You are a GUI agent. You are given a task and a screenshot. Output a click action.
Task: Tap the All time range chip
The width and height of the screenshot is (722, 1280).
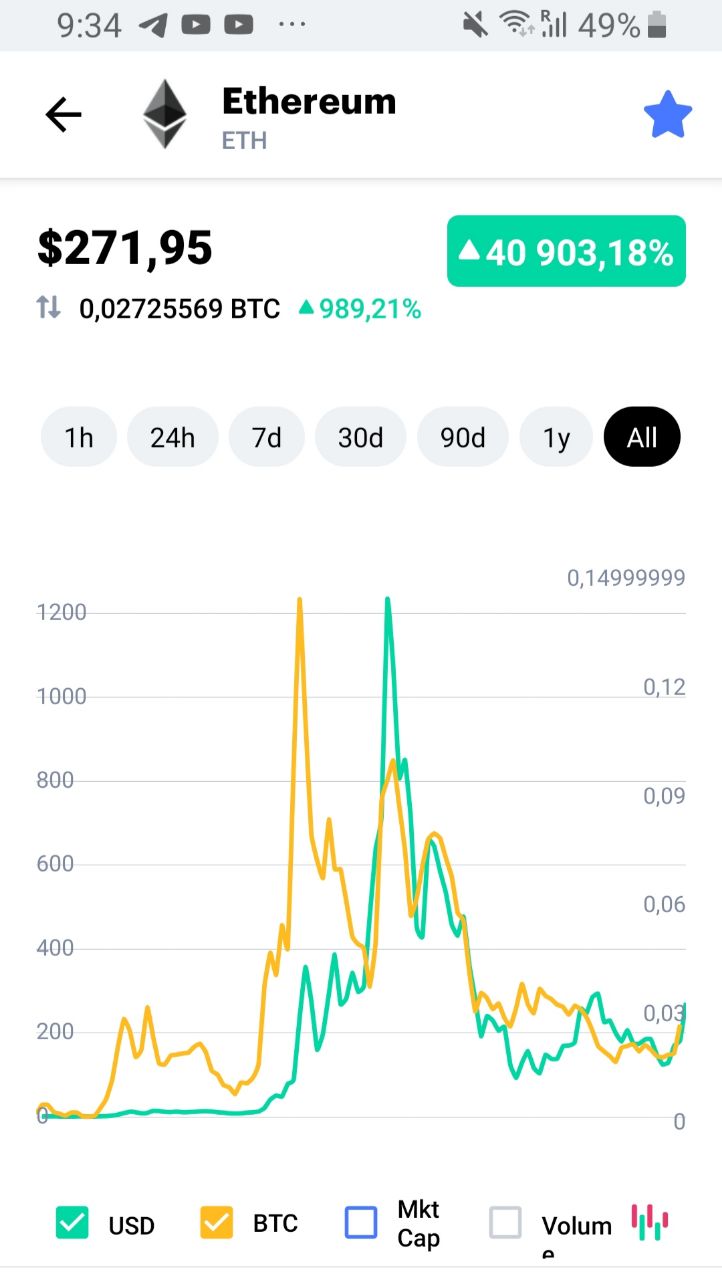click(642, 437)
